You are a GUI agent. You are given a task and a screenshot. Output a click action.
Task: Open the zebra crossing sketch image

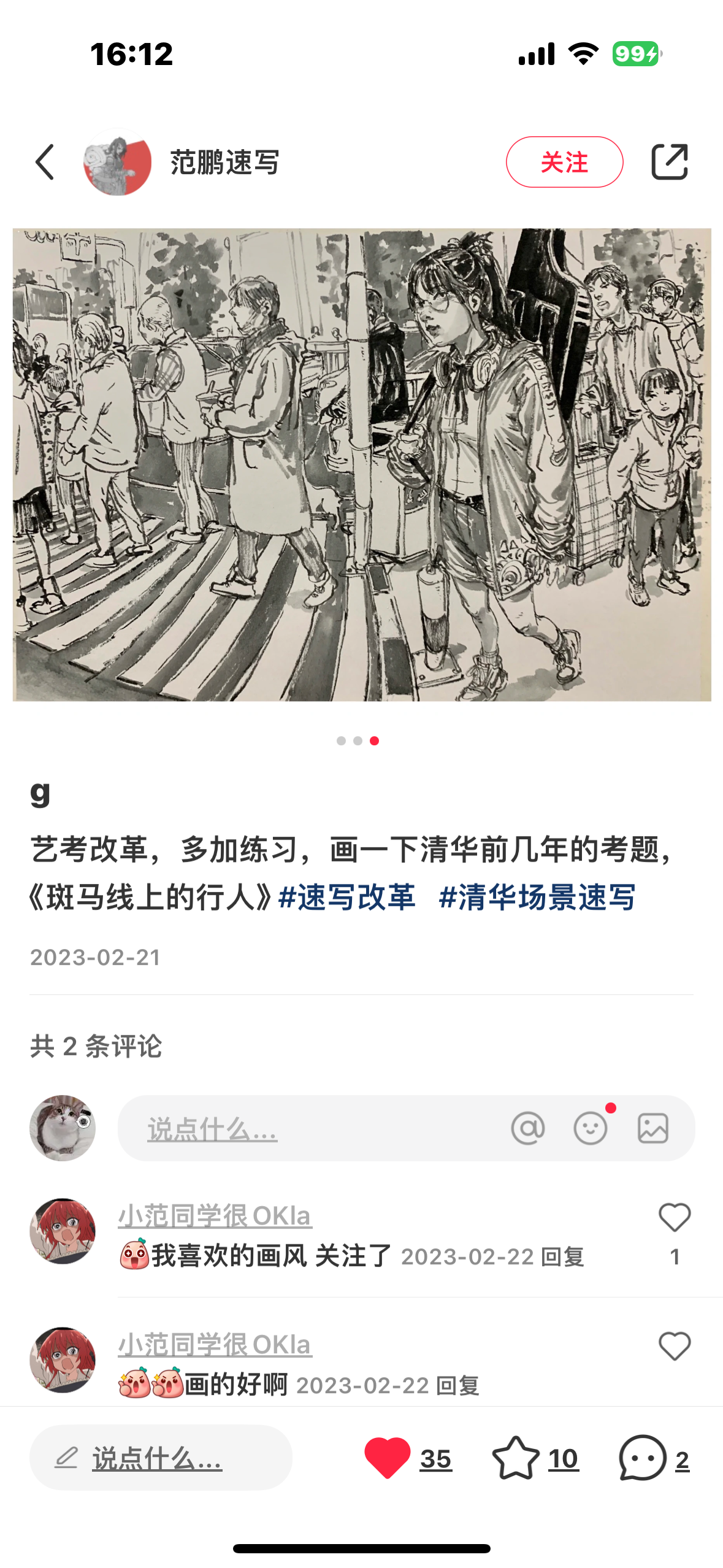[x=362, y=464]
